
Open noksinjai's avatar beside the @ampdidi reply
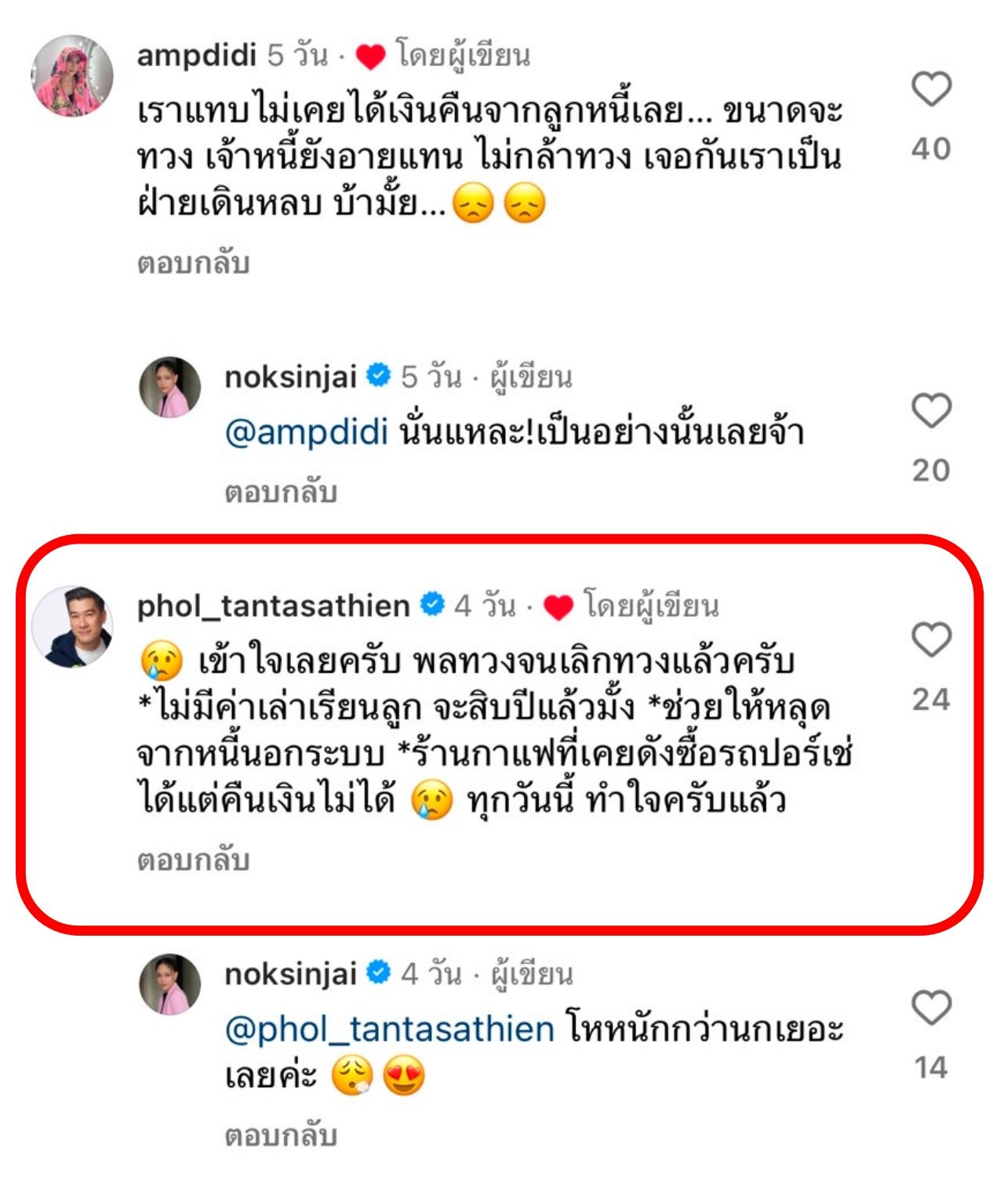click(x=169, y=387)
